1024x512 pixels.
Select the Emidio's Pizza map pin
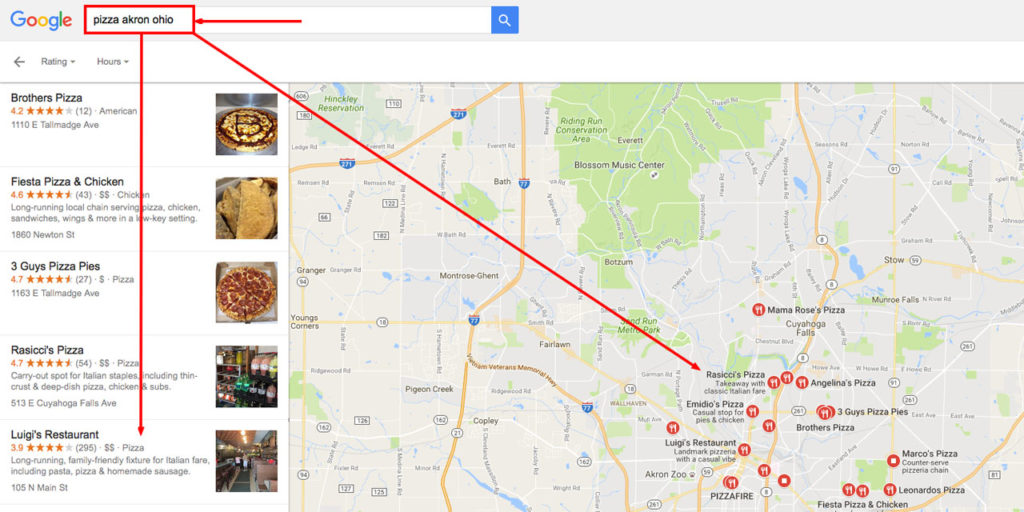tap(753, 411)
